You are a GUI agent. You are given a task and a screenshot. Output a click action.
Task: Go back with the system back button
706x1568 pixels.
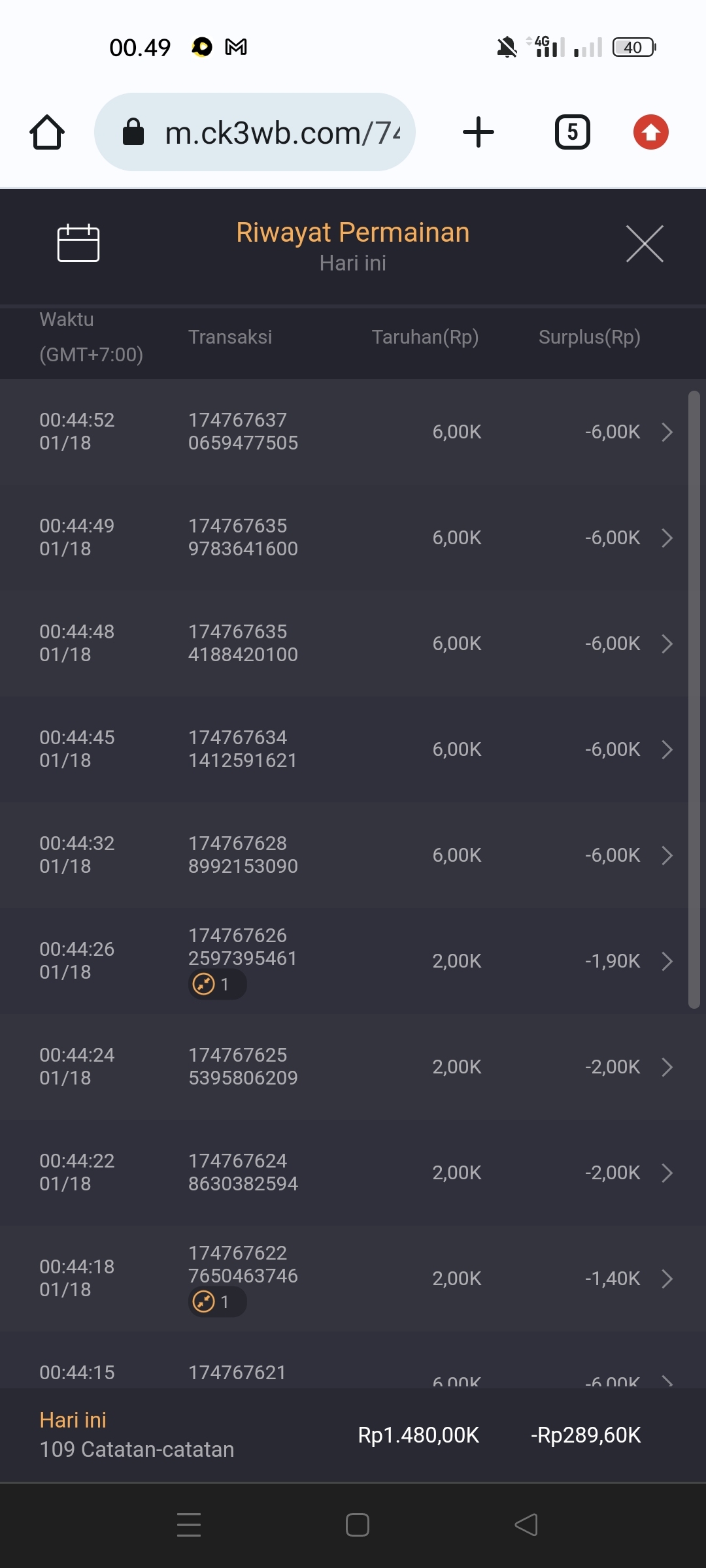(x=526, y=1525)
